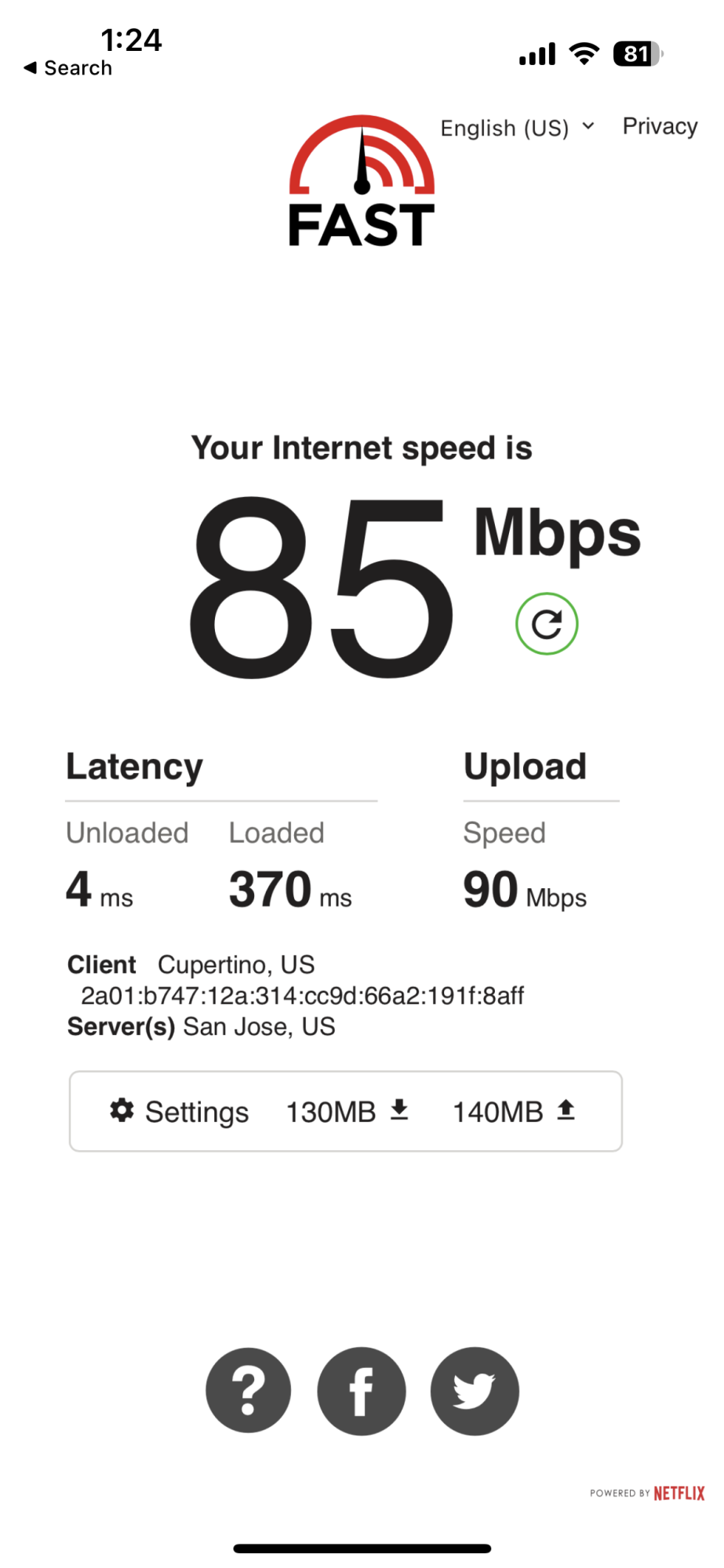
Task: Open the Privacy link
Action: (x=660, y=126)
